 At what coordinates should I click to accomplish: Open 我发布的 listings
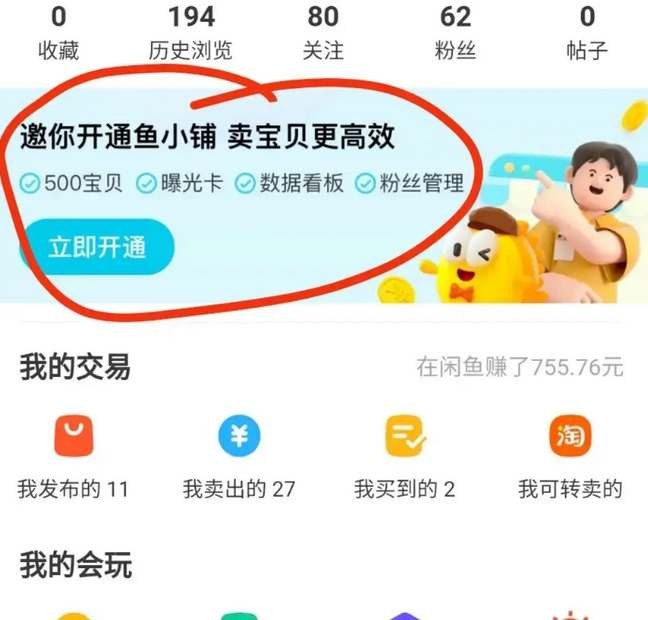(x=73, y=455)
